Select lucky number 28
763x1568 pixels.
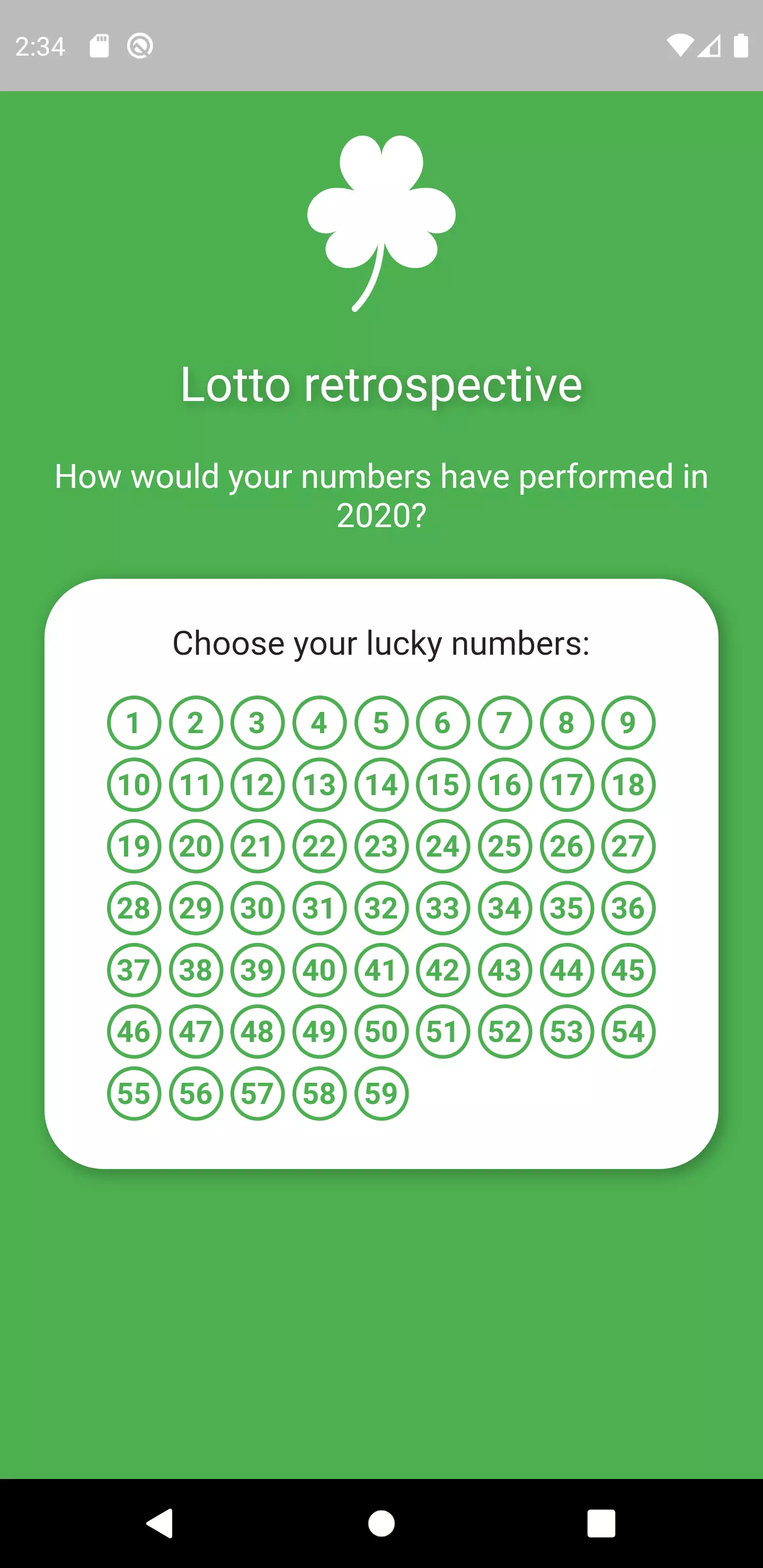134,908
